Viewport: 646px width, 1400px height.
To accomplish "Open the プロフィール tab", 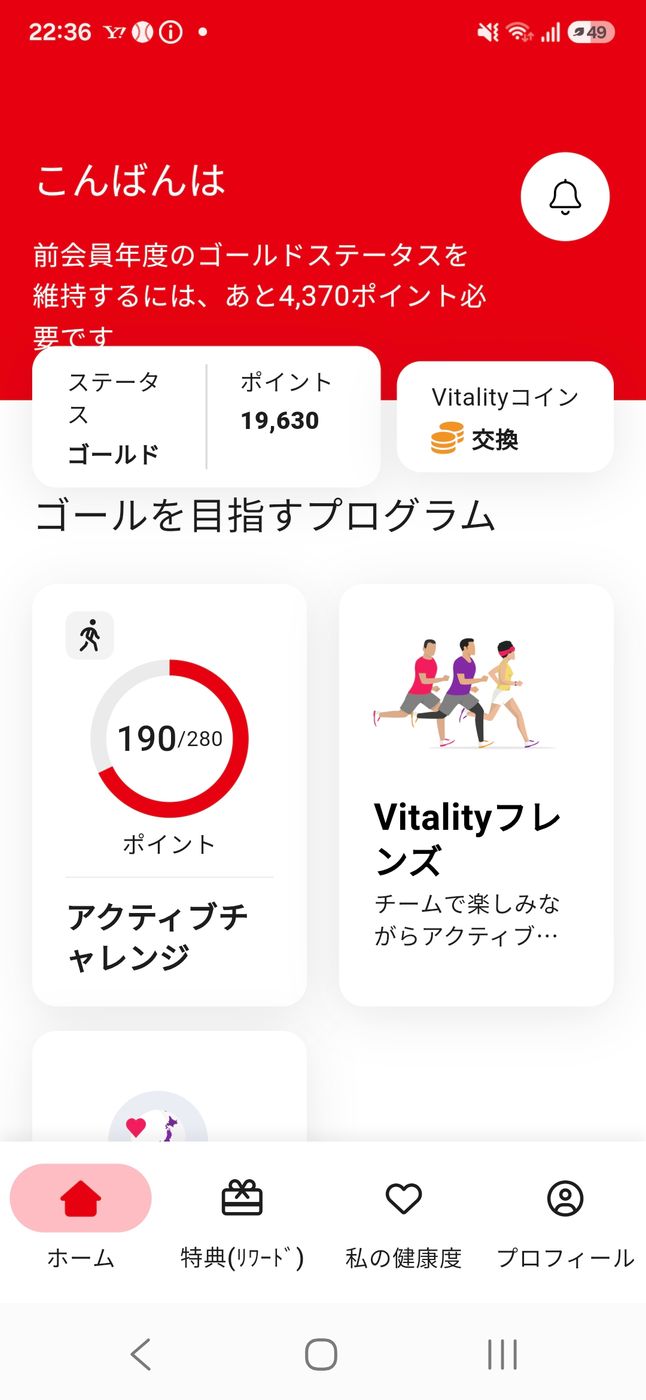I will [x=565, y=1218].
